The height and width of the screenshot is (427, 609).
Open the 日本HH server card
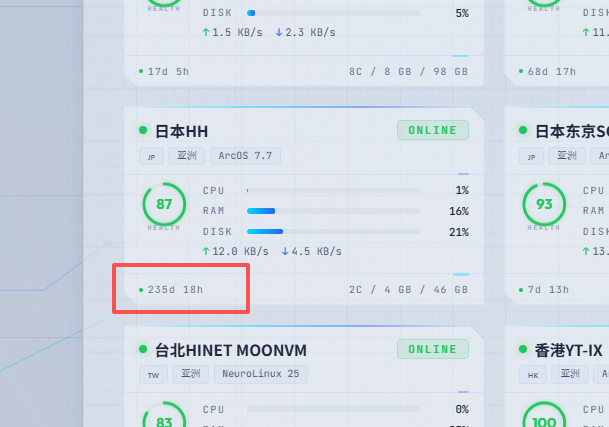[x=182, y=131]
